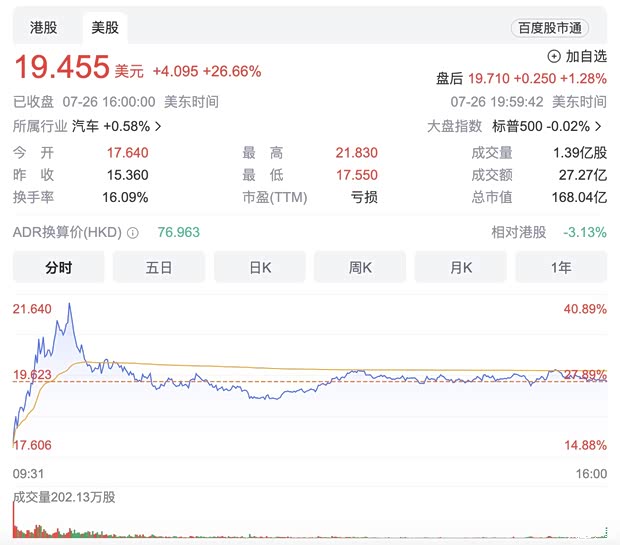Select the 分时 chart tab
Screen dimensions: 620x545
point(58,267)
